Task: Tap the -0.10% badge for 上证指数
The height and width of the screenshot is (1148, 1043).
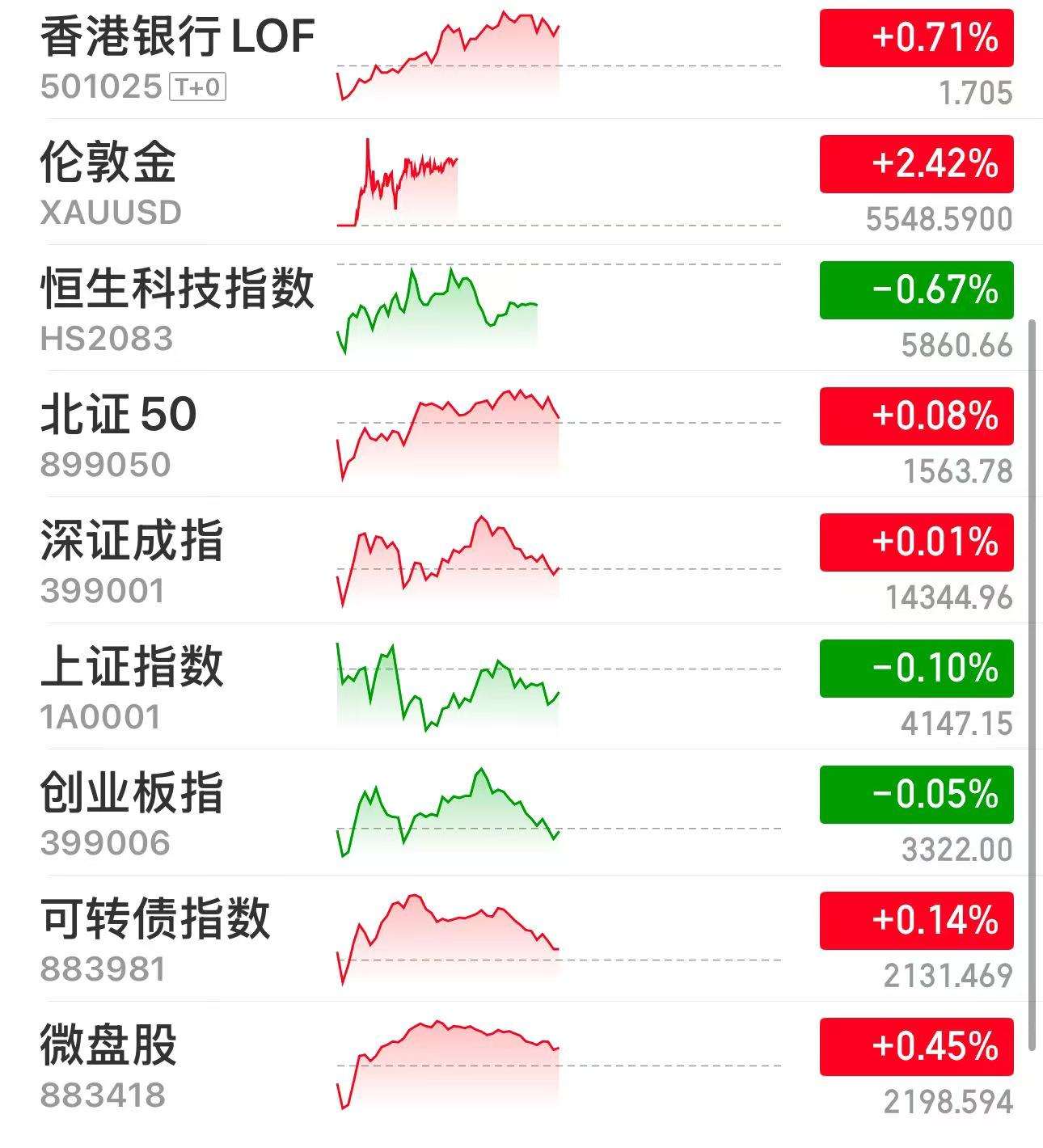Action: [x=914, y=666]
